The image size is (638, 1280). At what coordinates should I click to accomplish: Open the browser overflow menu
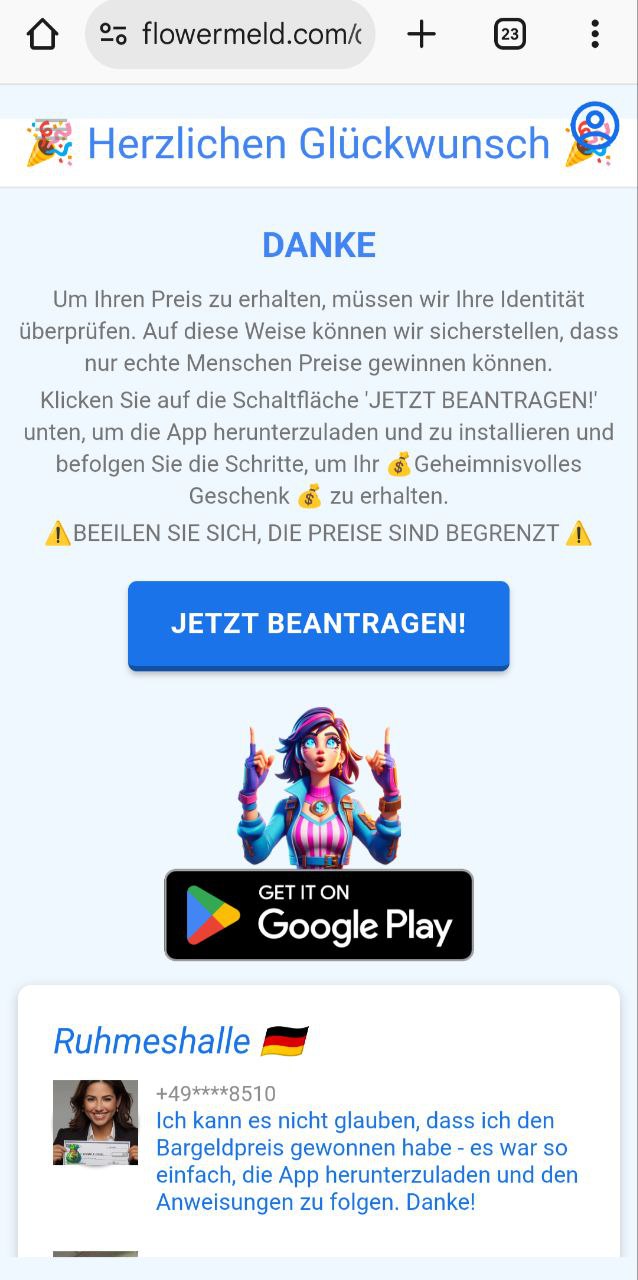click(x=594, y=35)
